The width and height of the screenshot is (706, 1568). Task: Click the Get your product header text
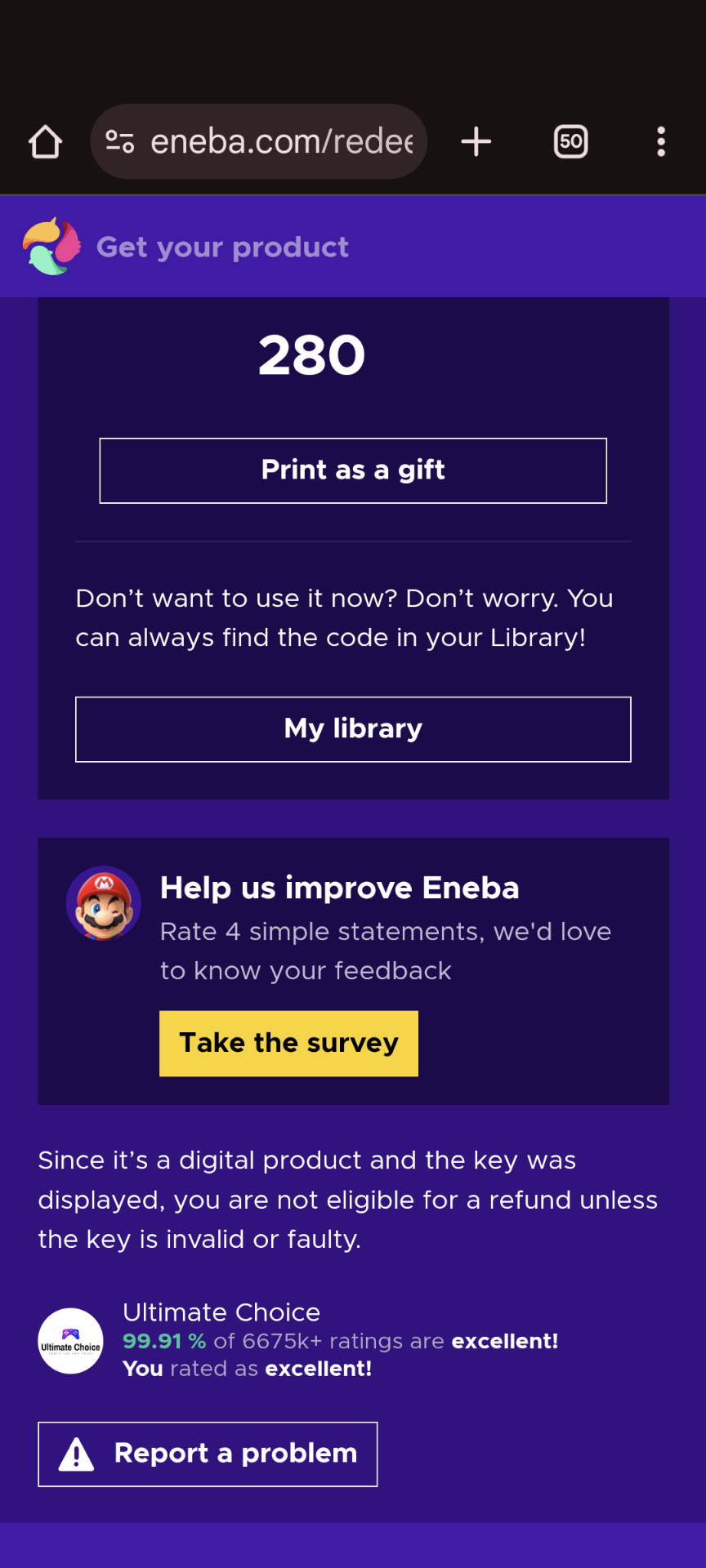[x=222, y=247]
